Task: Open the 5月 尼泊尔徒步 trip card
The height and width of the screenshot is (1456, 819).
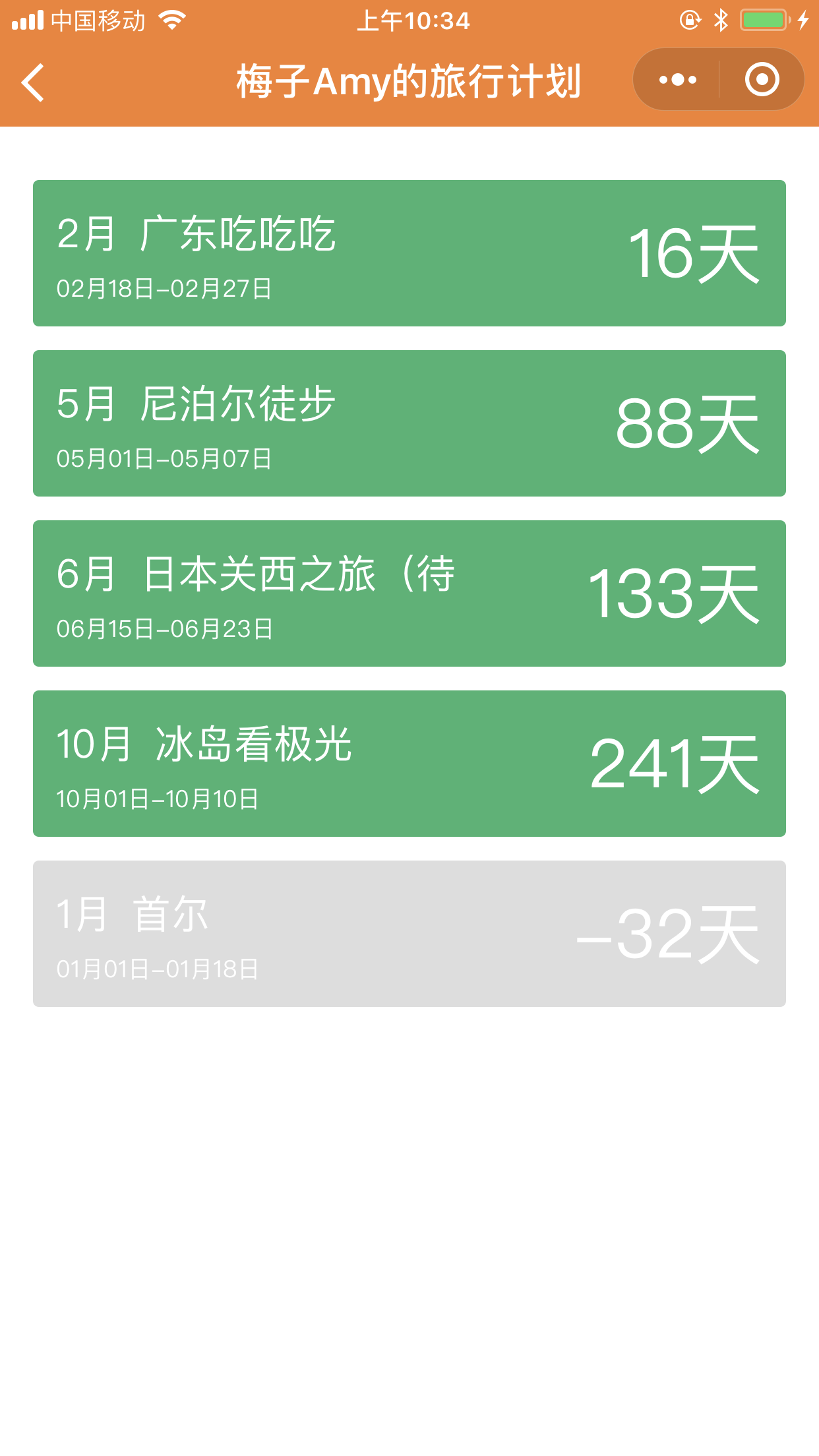Action: [x=409, y=423]
